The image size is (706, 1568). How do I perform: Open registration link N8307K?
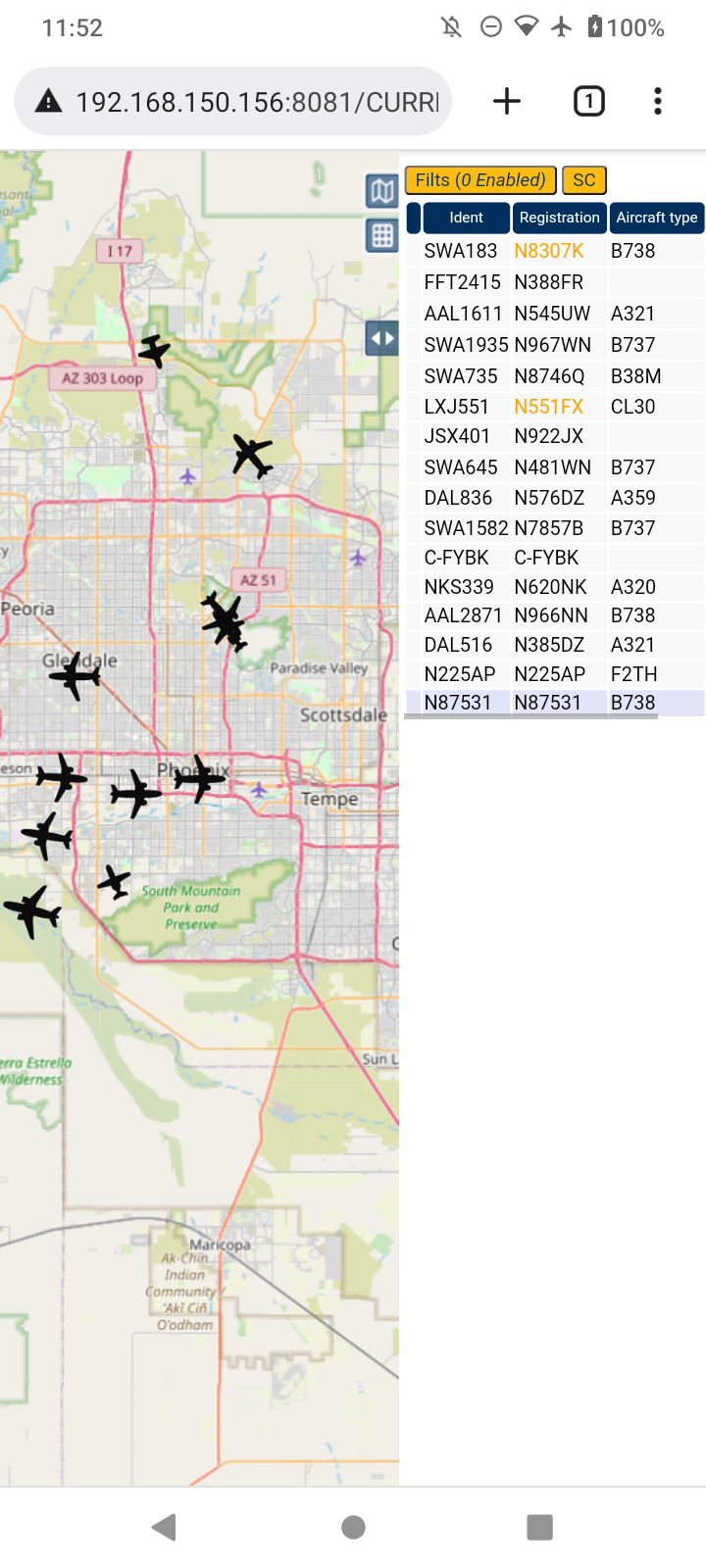[549, 251]
